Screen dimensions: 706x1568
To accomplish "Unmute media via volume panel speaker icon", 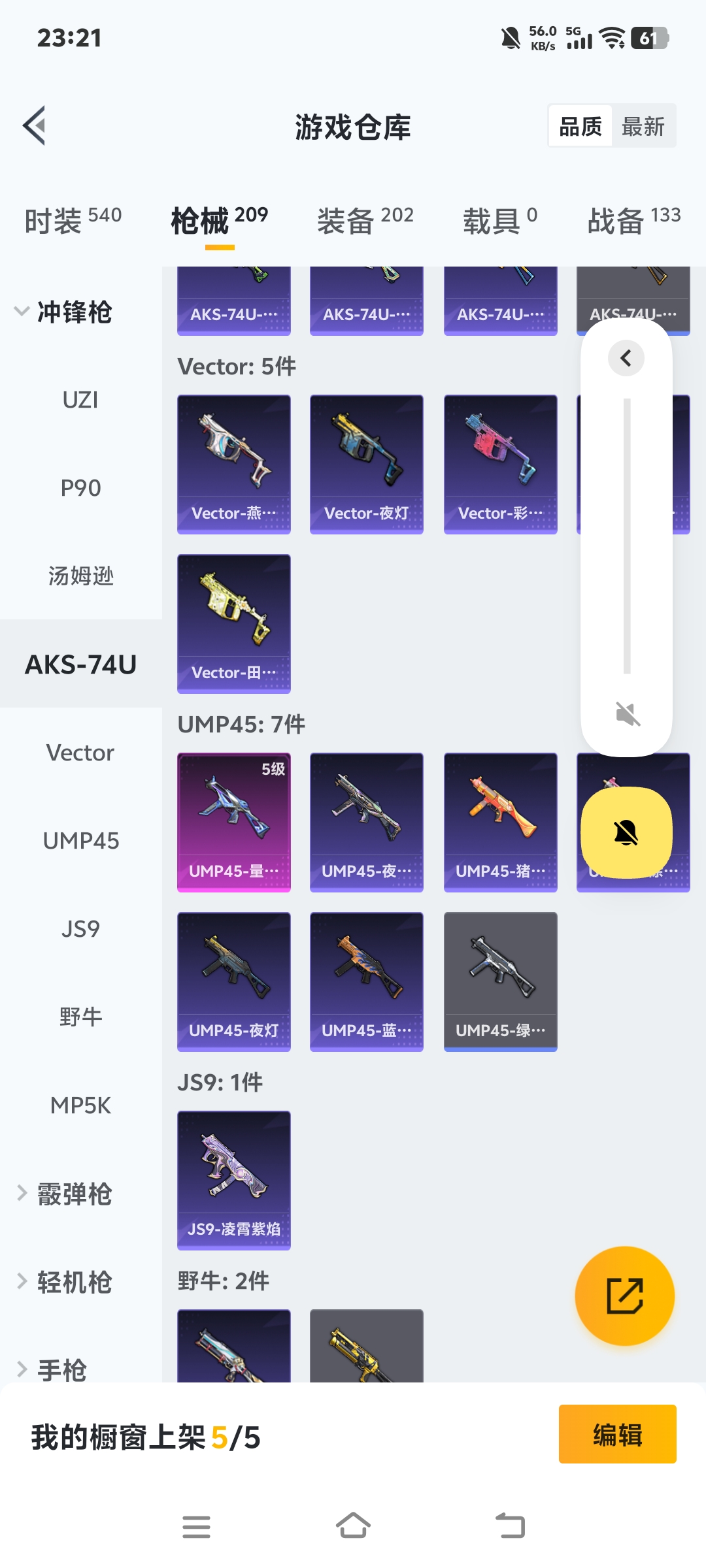I will (628, 713).
